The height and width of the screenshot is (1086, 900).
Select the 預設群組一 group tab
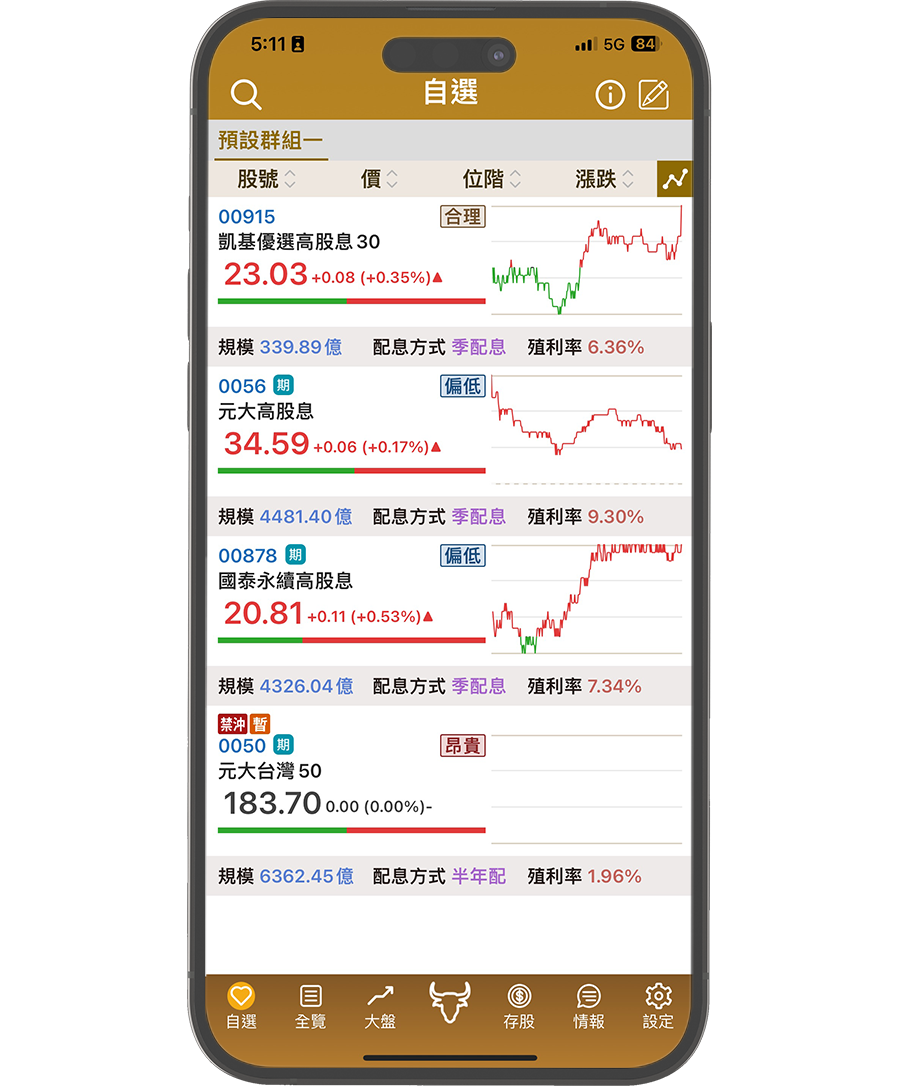pos(270,141)
